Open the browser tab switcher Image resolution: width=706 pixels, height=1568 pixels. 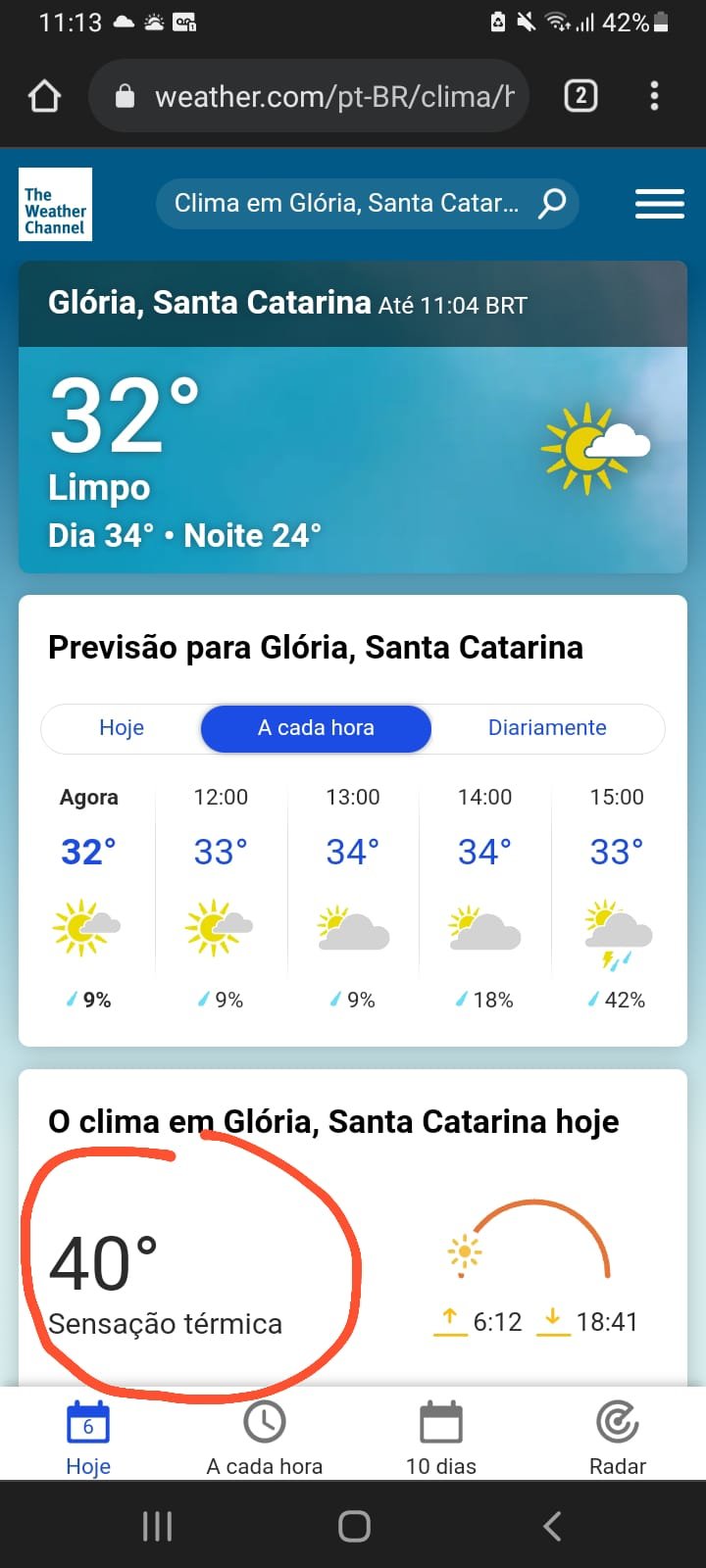580,96
